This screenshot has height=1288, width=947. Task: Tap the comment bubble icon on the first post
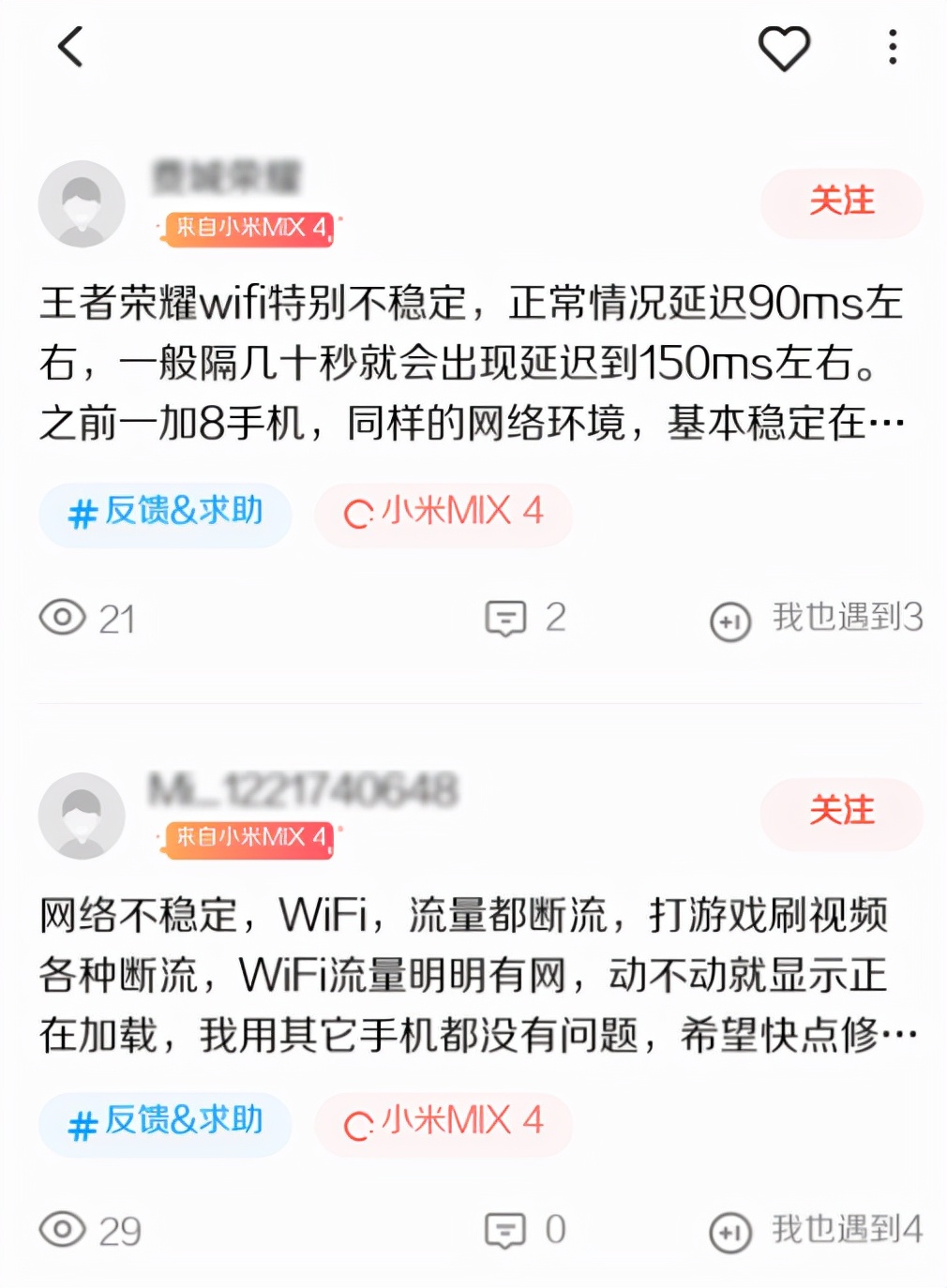click(x=506, y=618)
